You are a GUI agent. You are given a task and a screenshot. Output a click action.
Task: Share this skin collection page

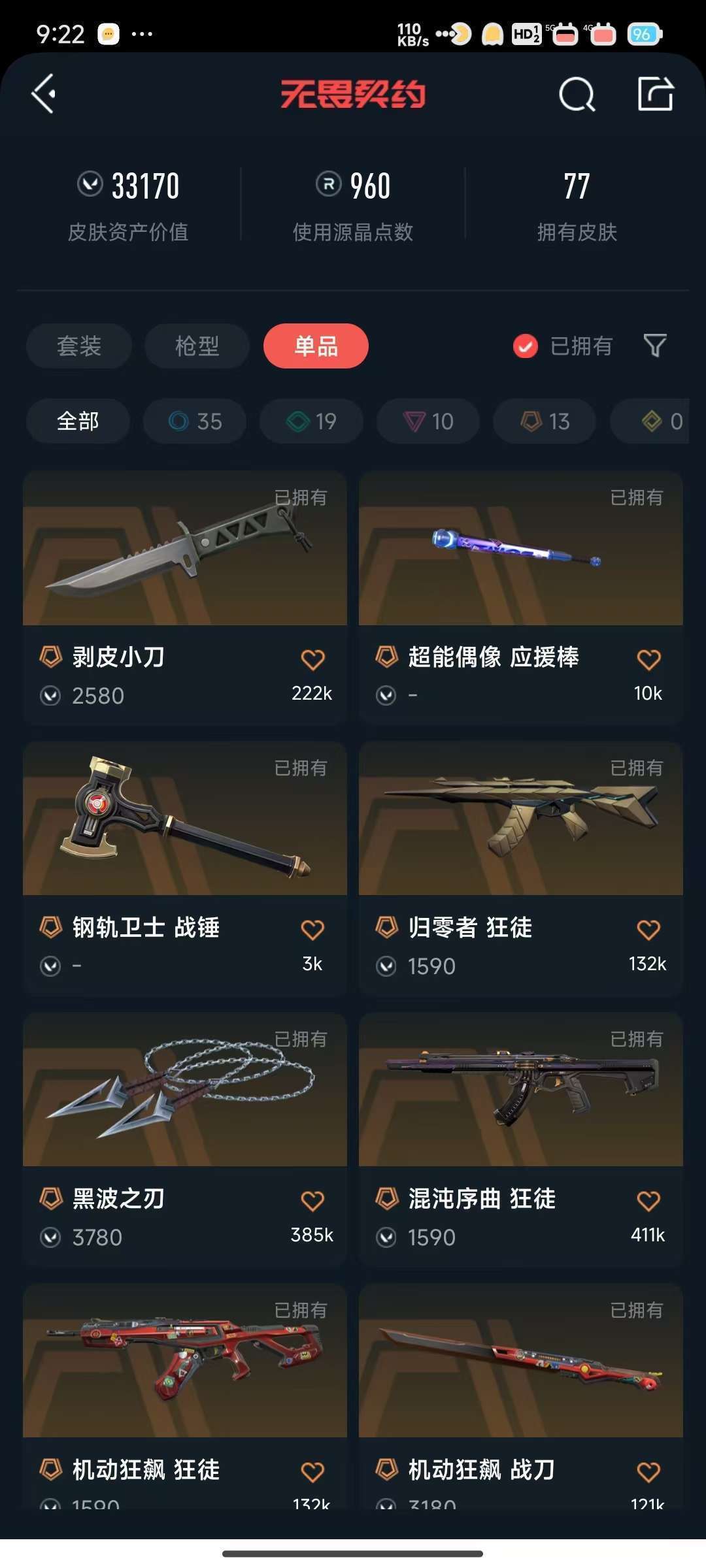[655, 94]
